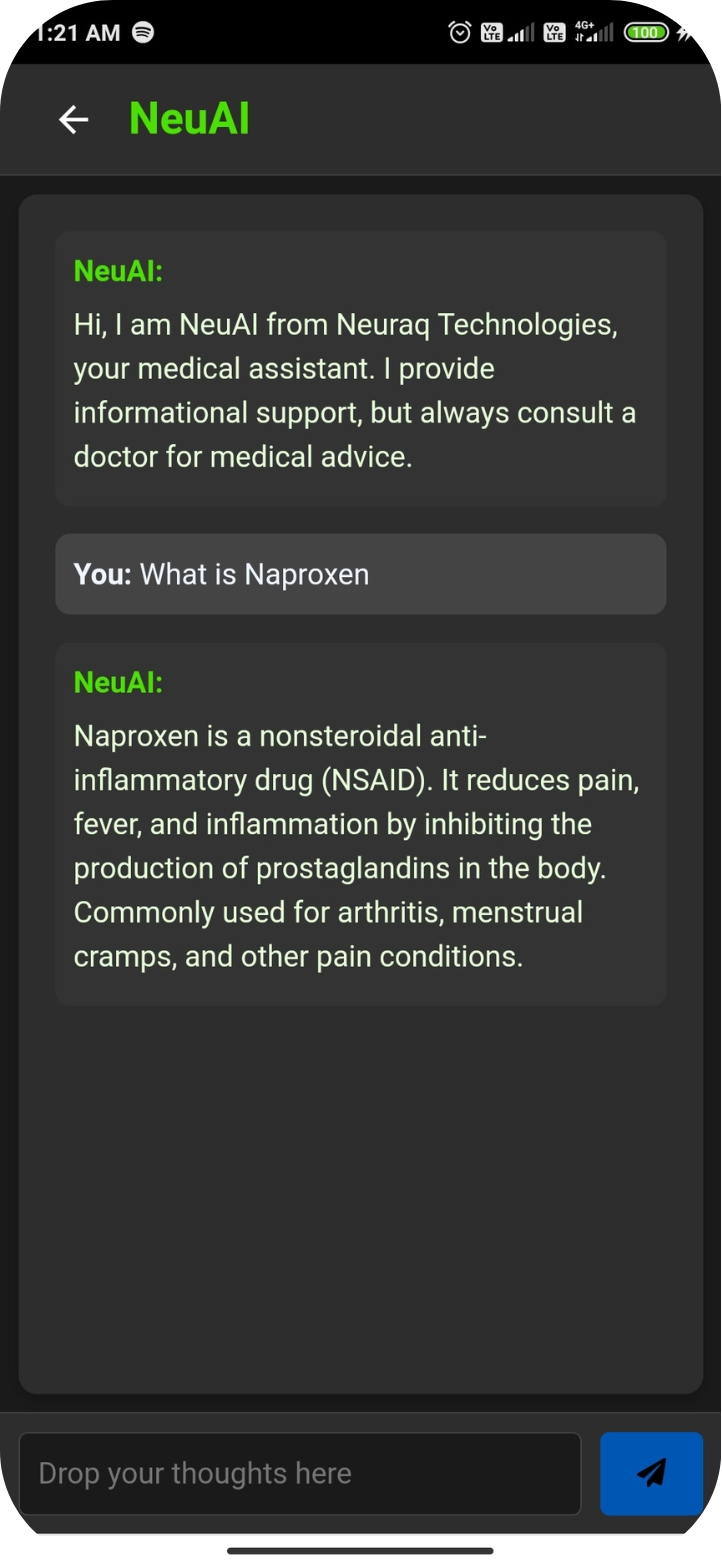This screenshot has height=1563, width=722.
Task: Tap the 'Drop your thoughts here' field
Action: pos(300,1473)
